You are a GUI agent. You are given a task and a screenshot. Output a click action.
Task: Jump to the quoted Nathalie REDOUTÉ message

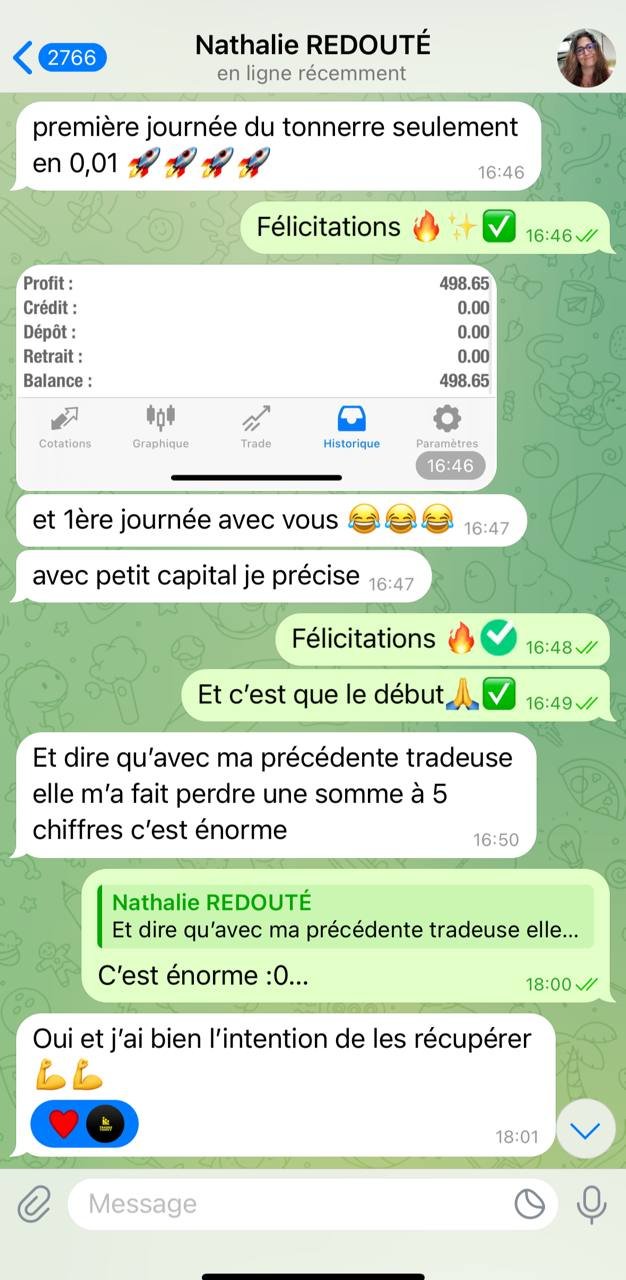pyautogui.click(x=346, y=916)
